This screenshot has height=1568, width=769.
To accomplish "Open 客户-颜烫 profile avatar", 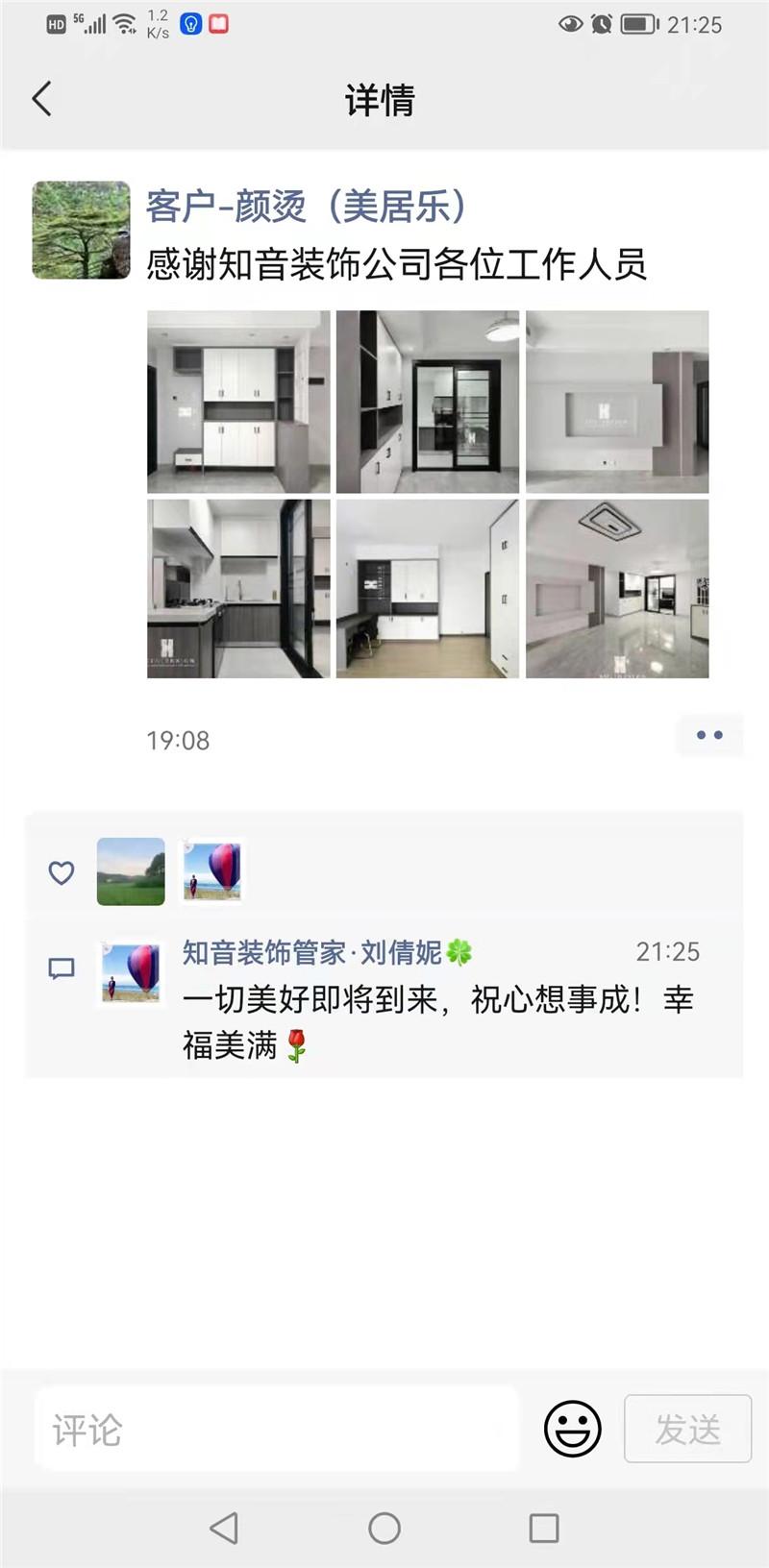I will 81,231.
